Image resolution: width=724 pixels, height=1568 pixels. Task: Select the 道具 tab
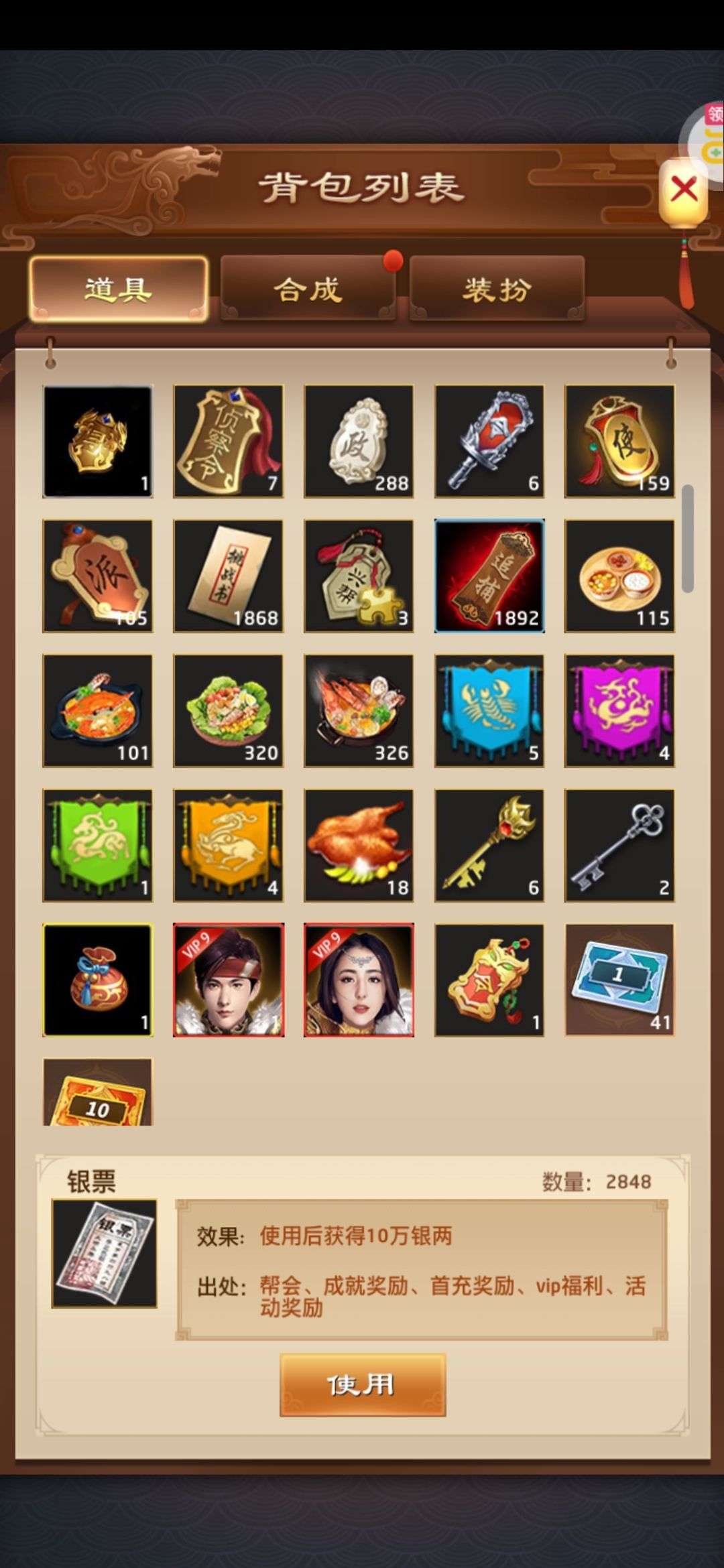pyautogui.click(x=119, y=289)
